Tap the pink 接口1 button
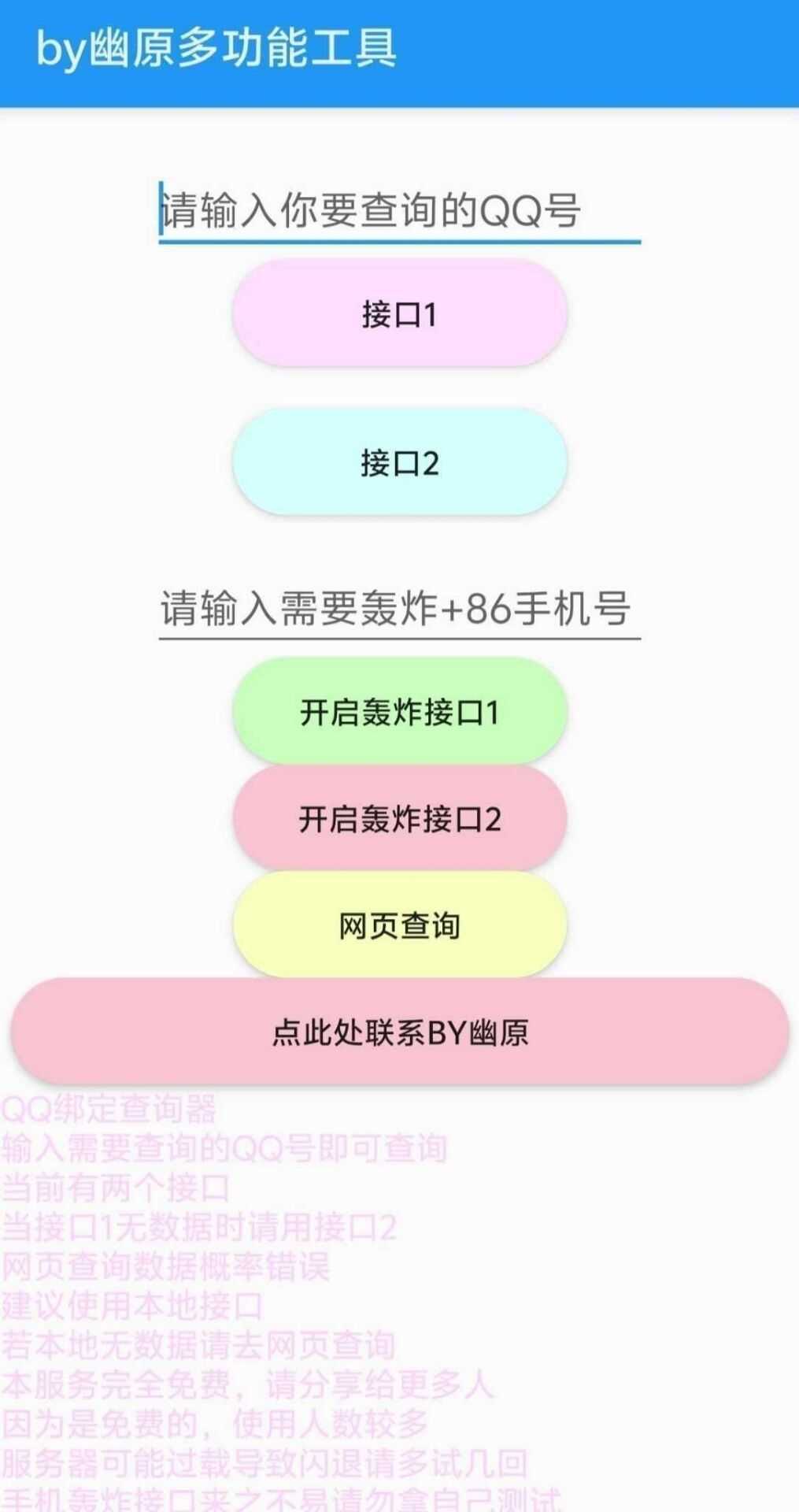The width and height of the screenshot is (799, 1512). click(399, 313)
